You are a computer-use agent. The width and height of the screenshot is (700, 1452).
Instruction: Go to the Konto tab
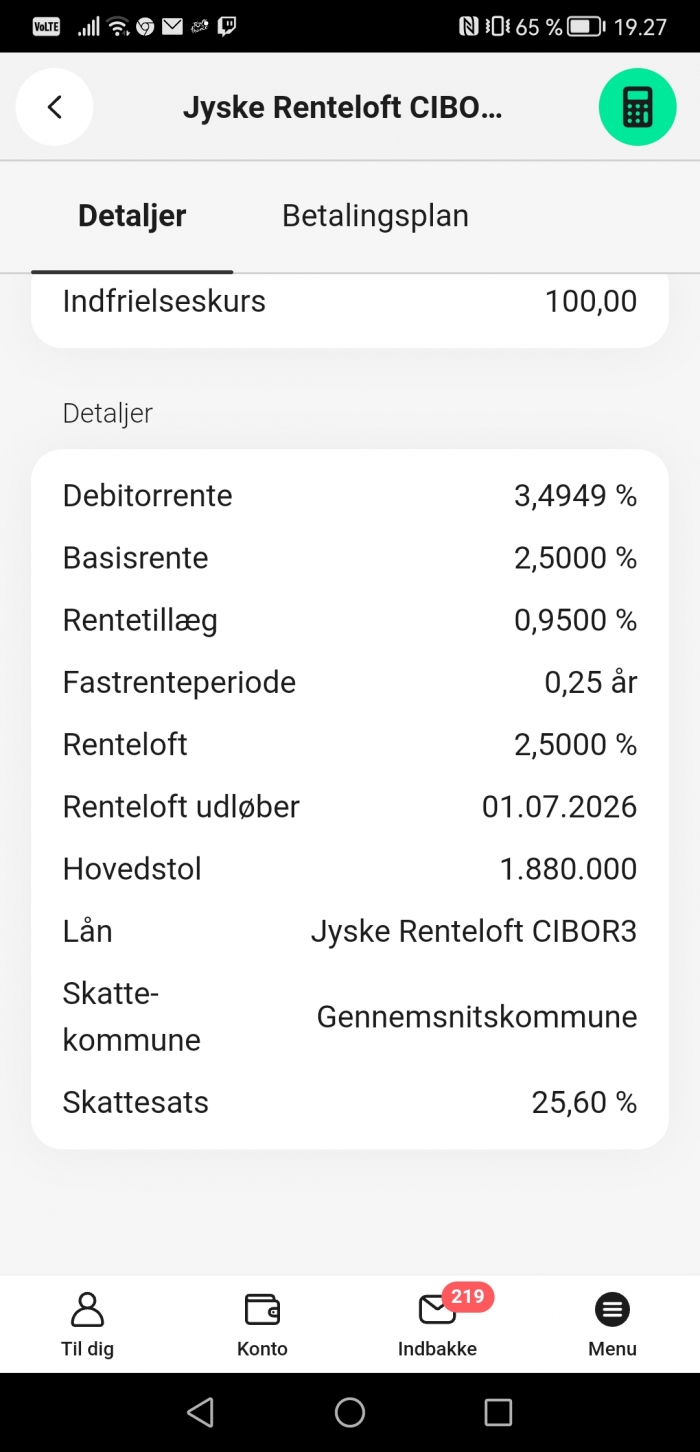click(262, 1324)
